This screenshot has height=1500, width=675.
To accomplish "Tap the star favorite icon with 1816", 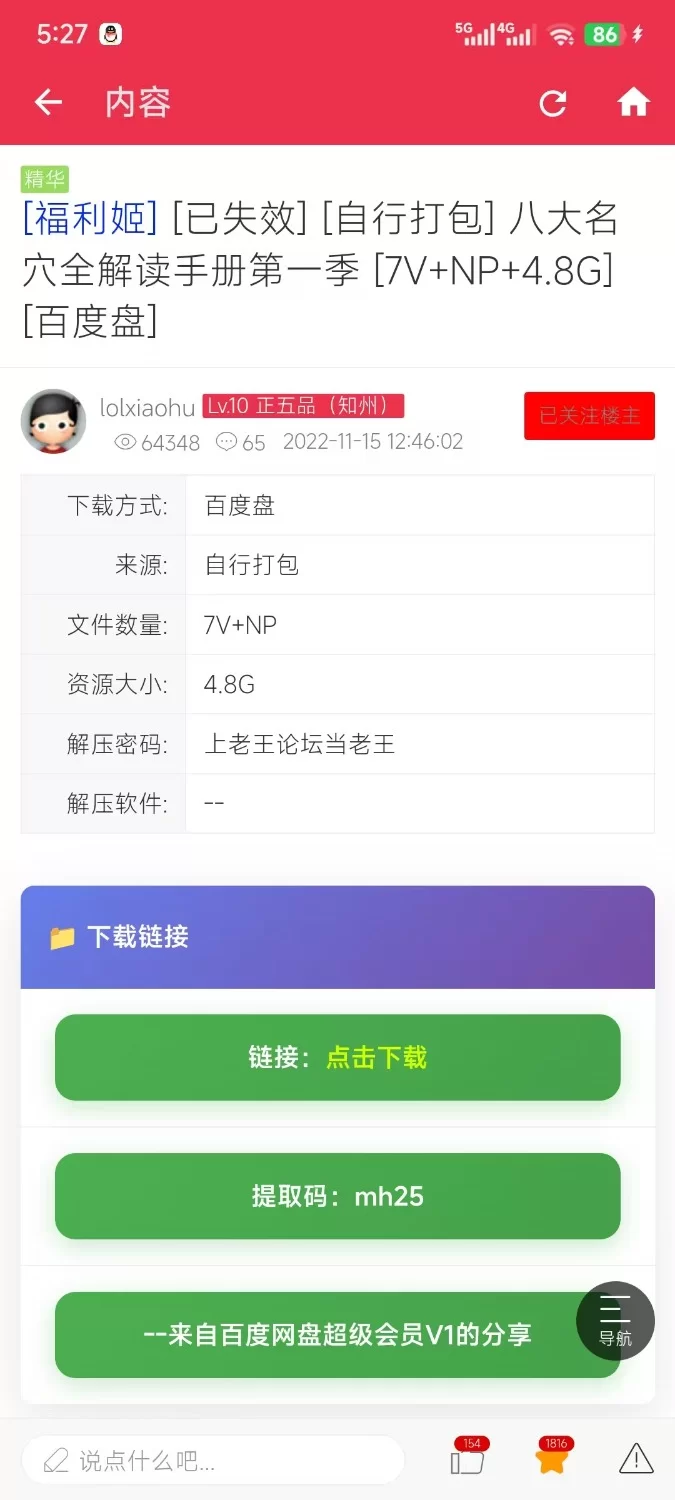I will click(x=551, y=1460).
